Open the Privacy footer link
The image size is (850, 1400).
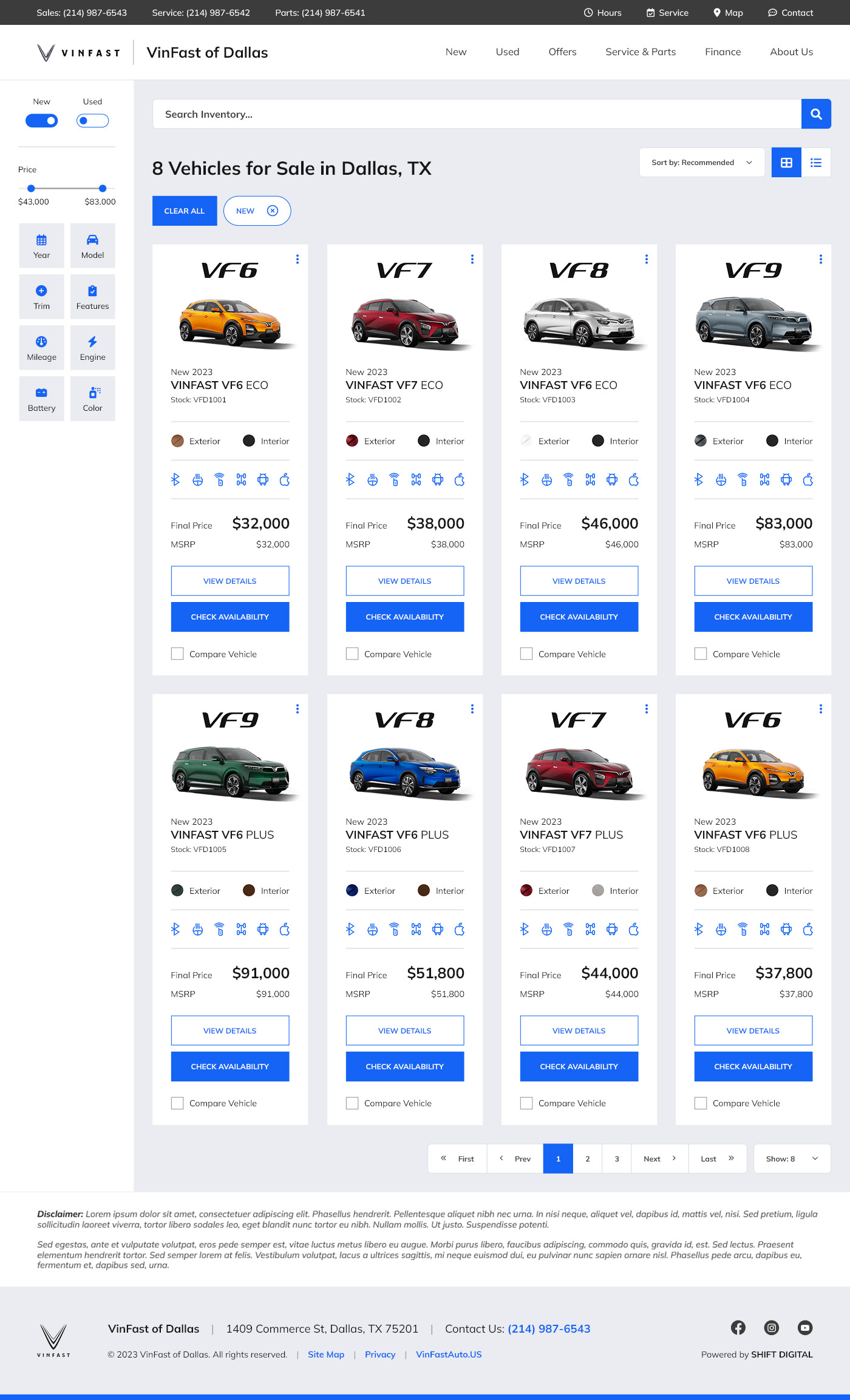380,1354
